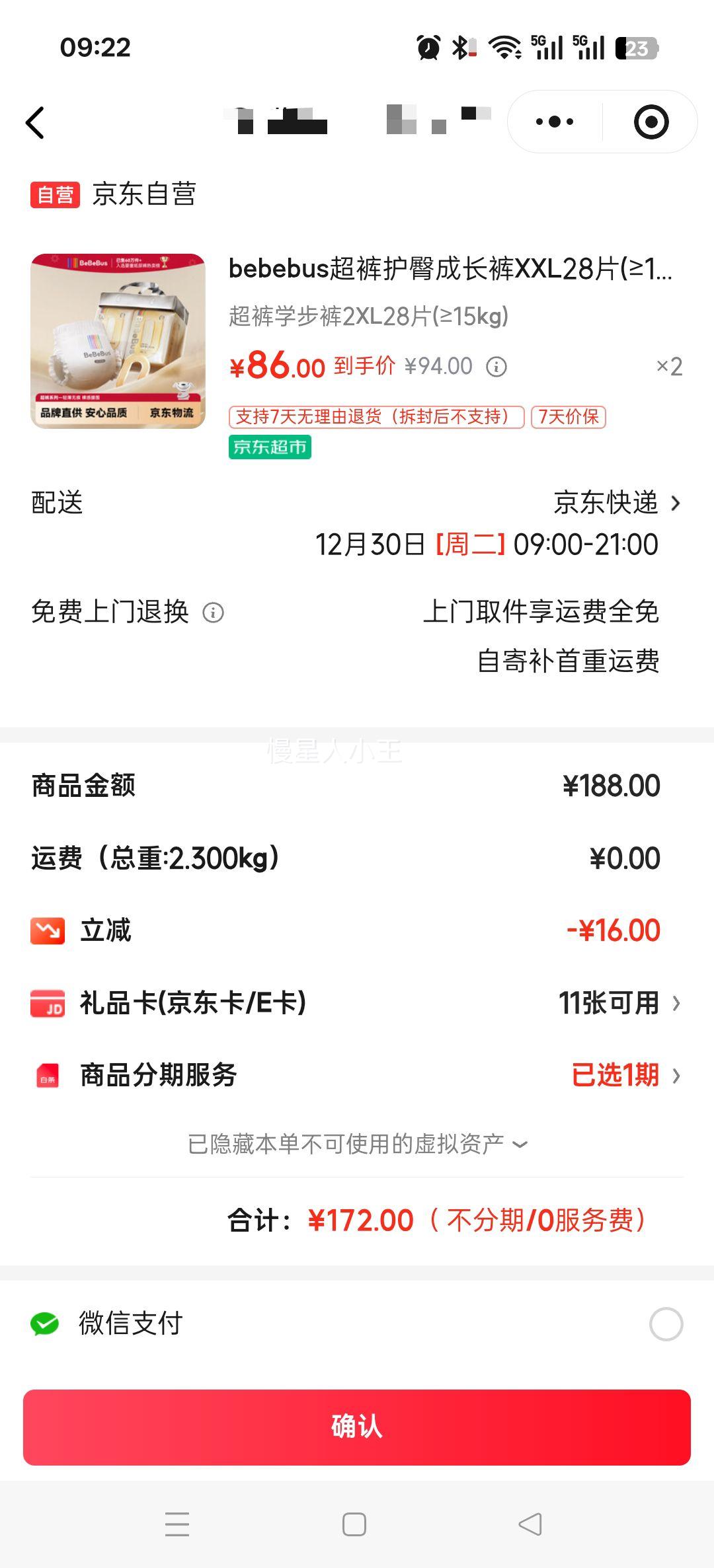
Task: Tap the 白条 installment service icon
Action: [x=47, y=1076]
